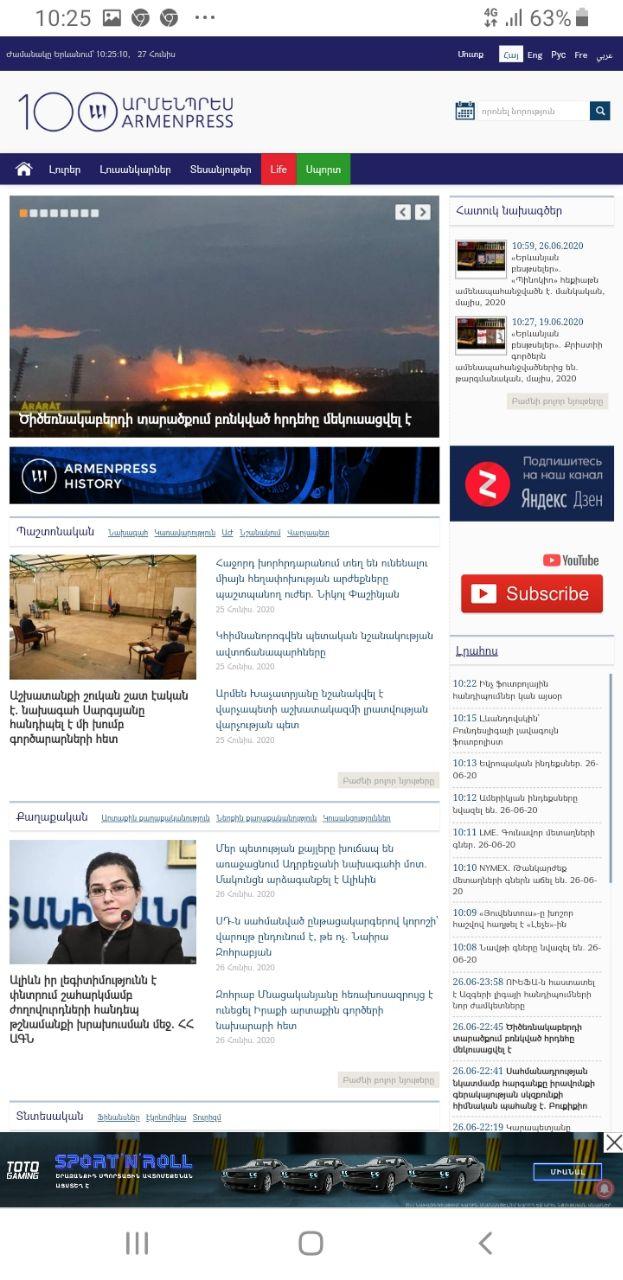Show previous slide in the carousel
Image resolution: width=623 pixels, height=1280 pixels.
click(403, 212)
